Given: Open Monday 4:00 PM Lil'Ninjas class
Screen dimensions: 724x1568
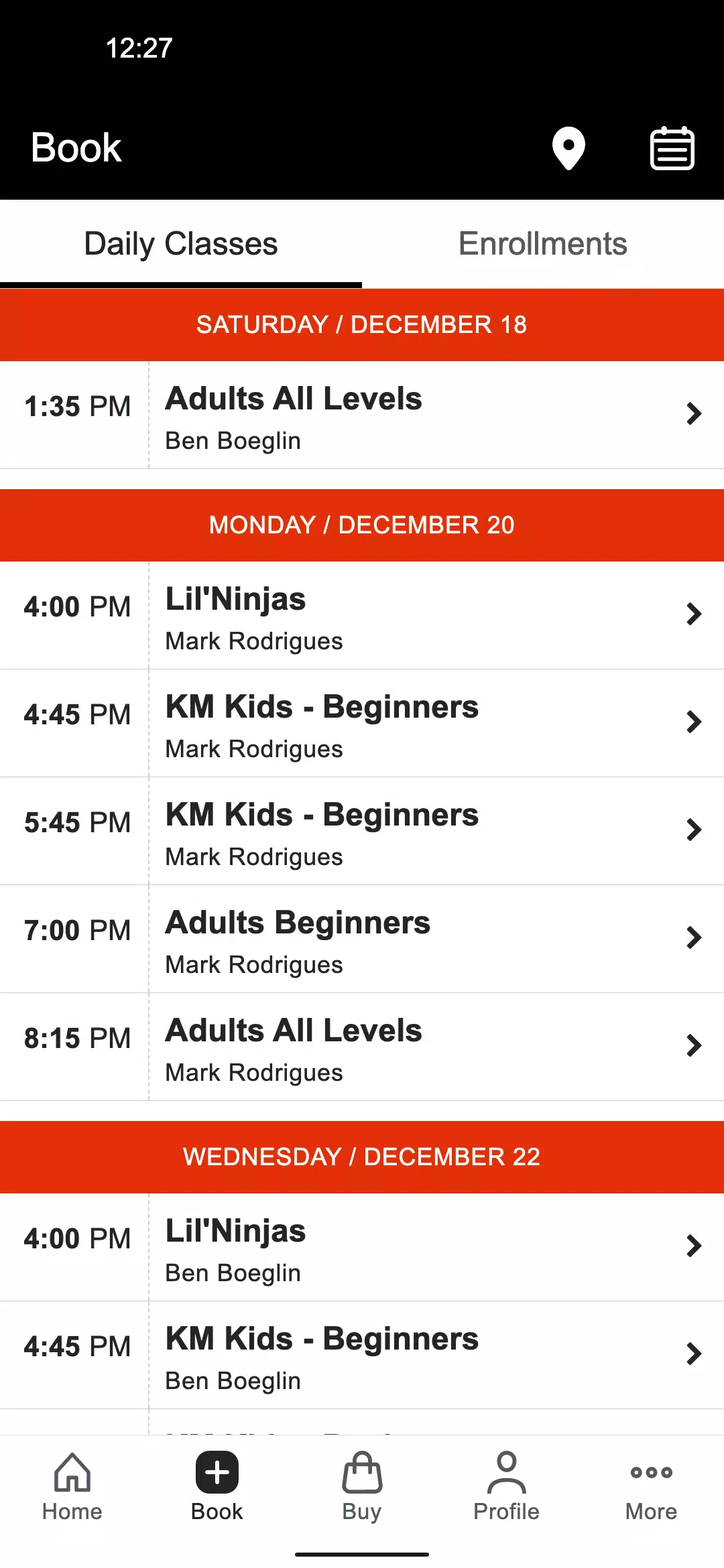Looking at the screenshot, I should pyautogui.click(x=362, y=615).
